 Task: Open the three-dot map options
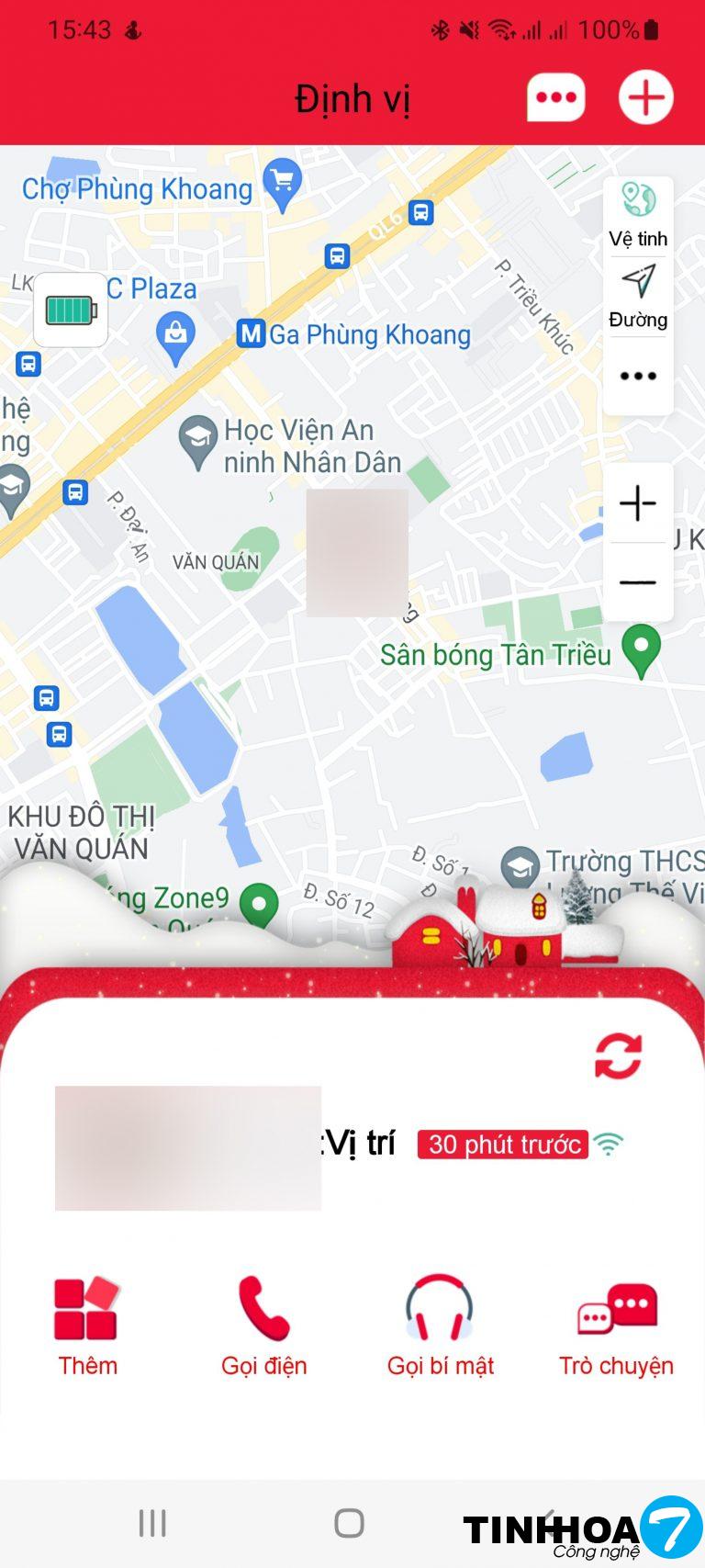coord(638,376)
